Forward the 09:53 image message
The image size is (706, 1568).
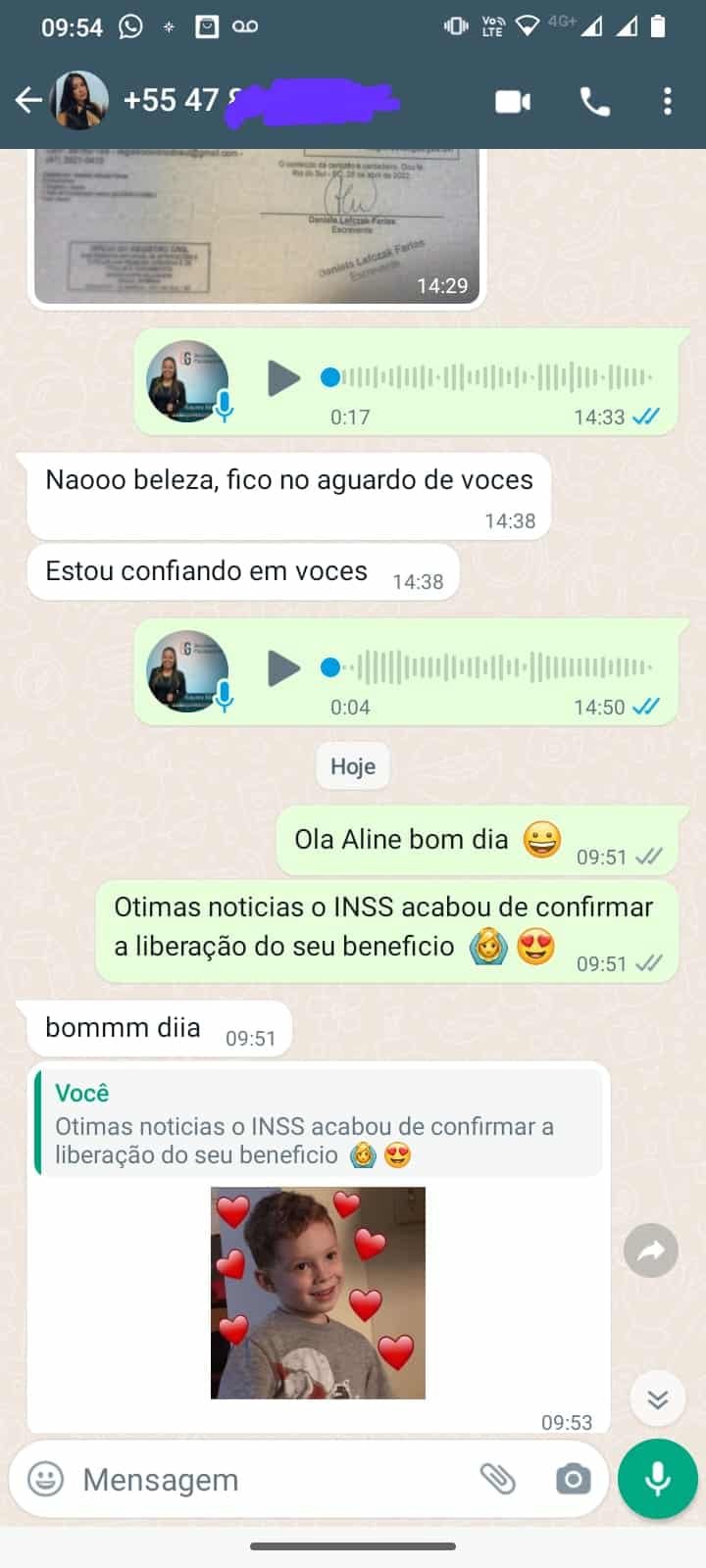tap(651, 1250)
